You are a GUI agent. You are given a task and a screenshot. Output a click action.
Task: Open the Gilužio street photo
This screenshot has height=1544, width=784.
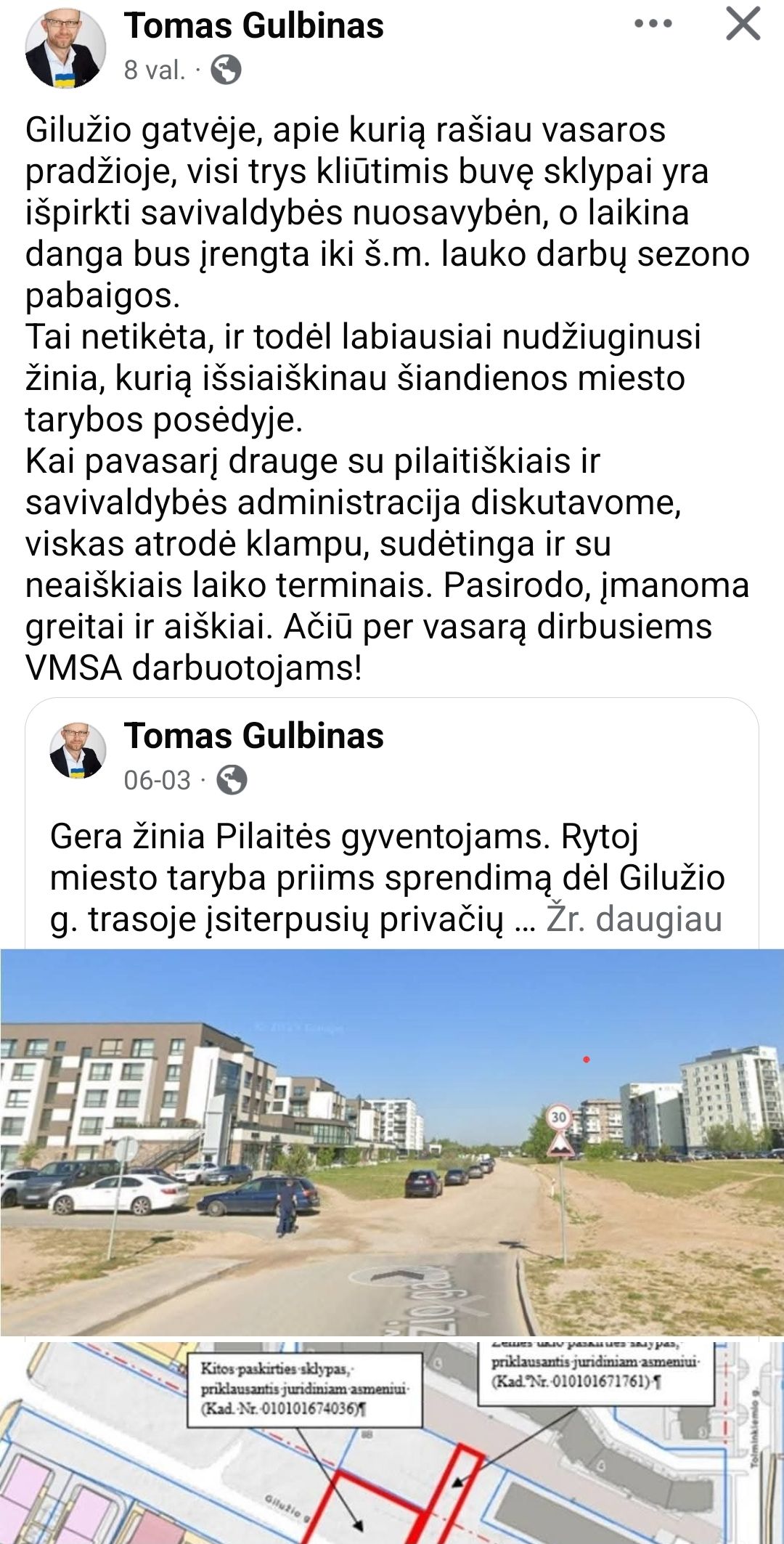tap(392, 1142)
